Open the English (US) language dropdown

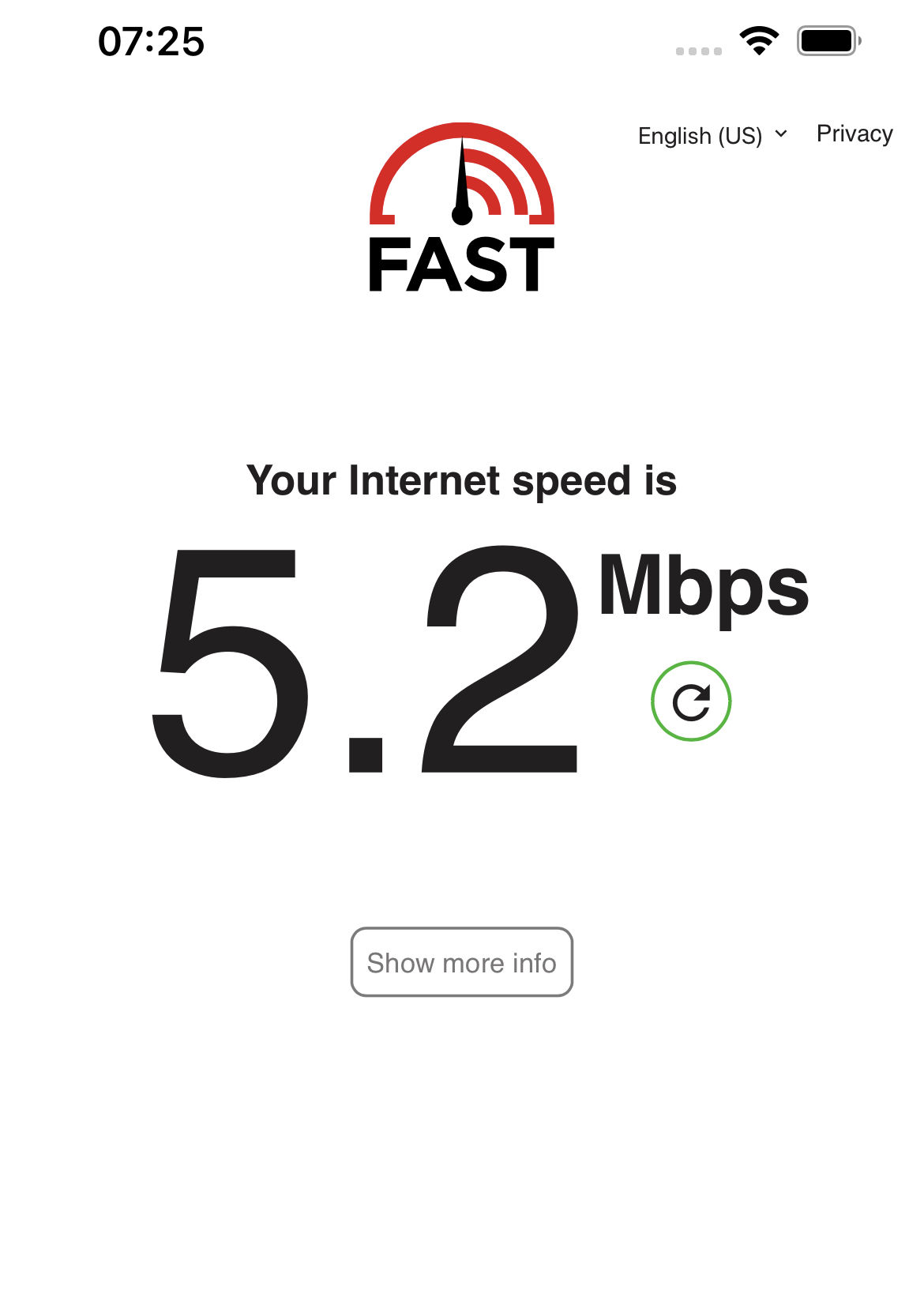tap(712, 136)
